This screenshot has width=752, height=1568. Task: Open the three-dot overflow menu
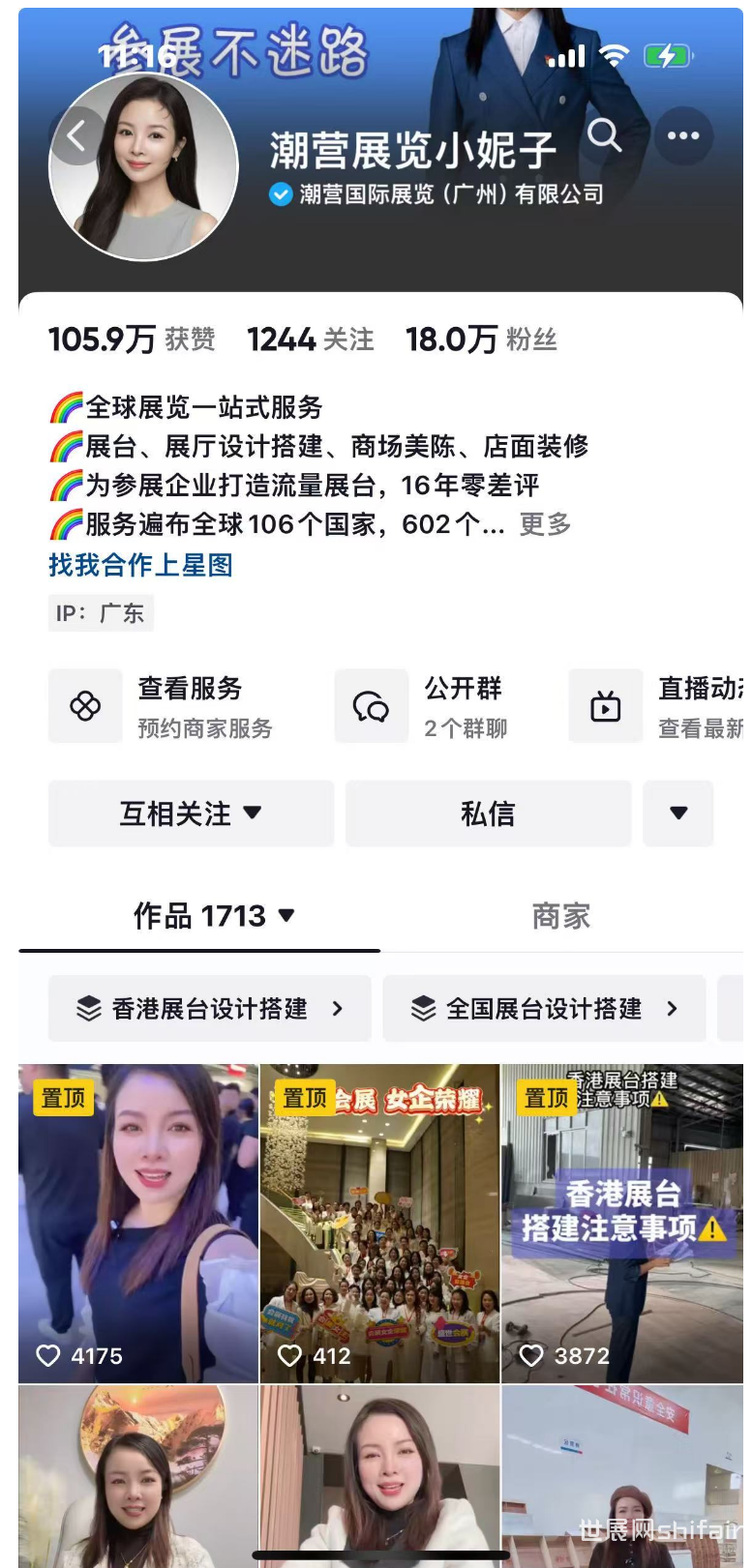click(x=683, y=135)
